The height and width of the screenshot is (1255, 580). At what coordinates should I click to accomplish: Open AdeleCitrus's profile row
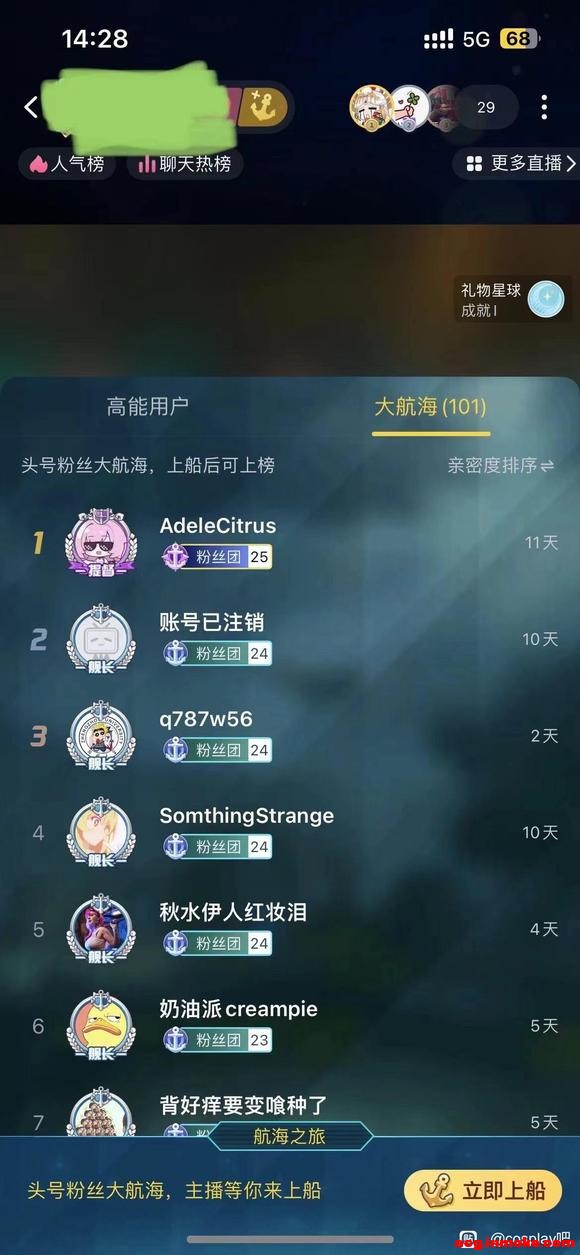290,542
